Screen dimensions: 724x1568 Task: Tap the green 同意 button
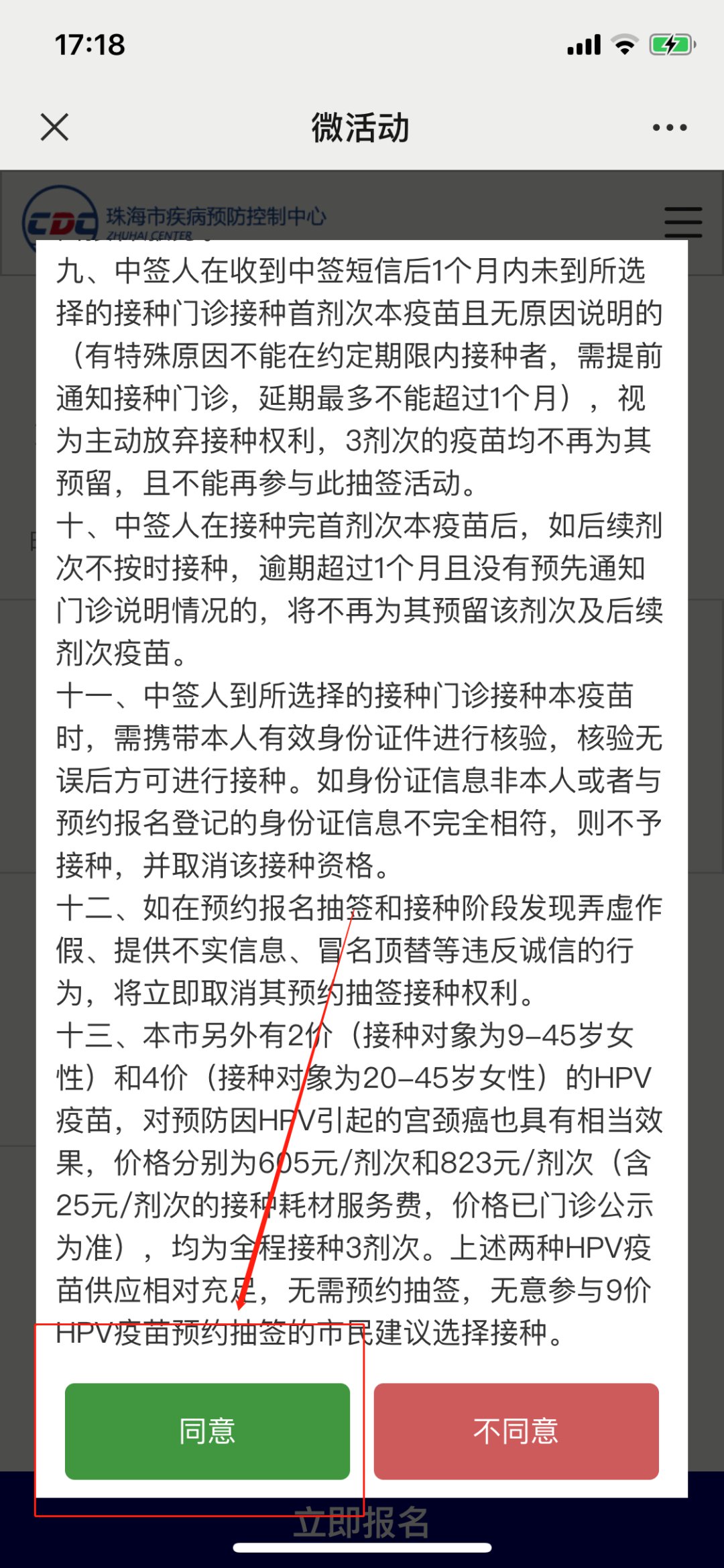coord(207,1431)
